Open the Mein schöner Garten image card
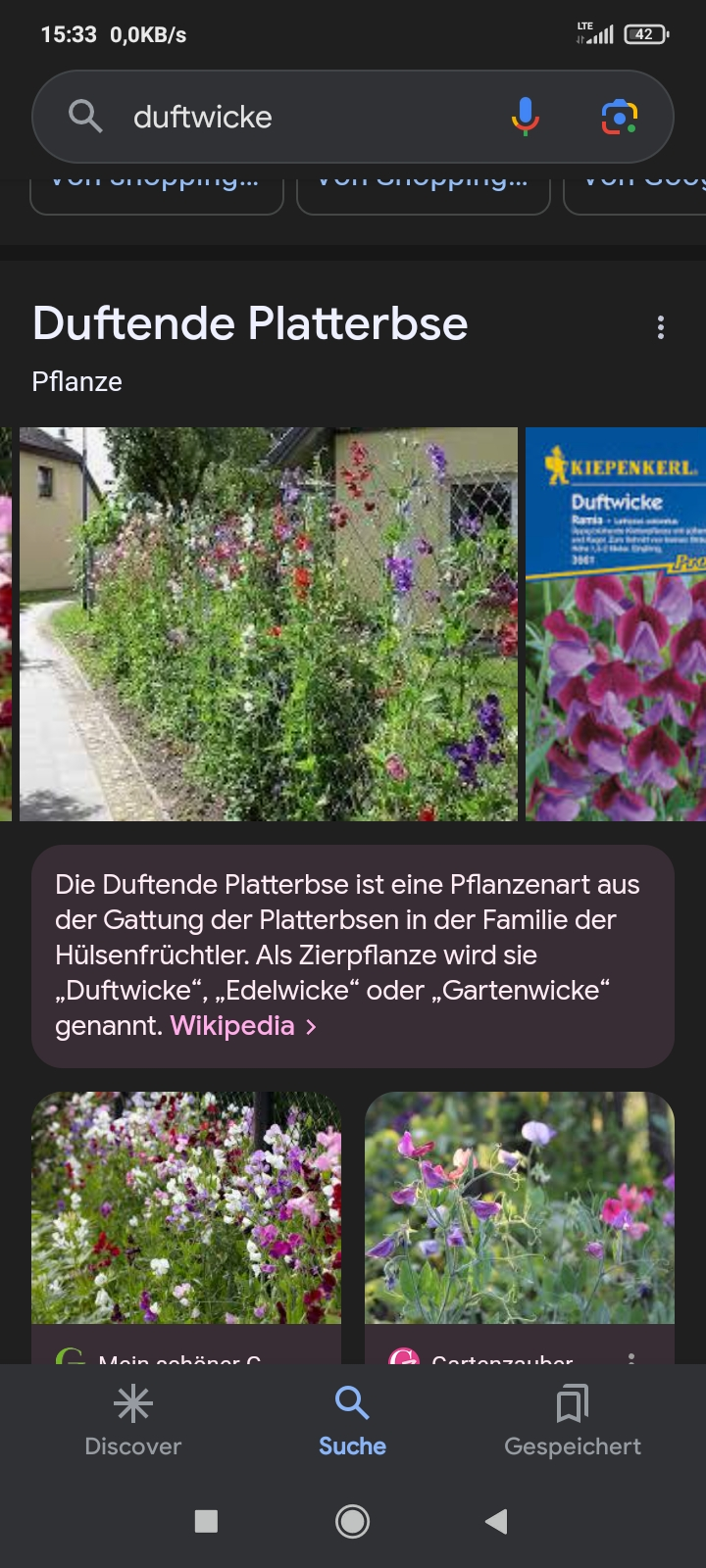Image resolution: width=706 pixels, height=1568 pixels. coord(186,1208)
